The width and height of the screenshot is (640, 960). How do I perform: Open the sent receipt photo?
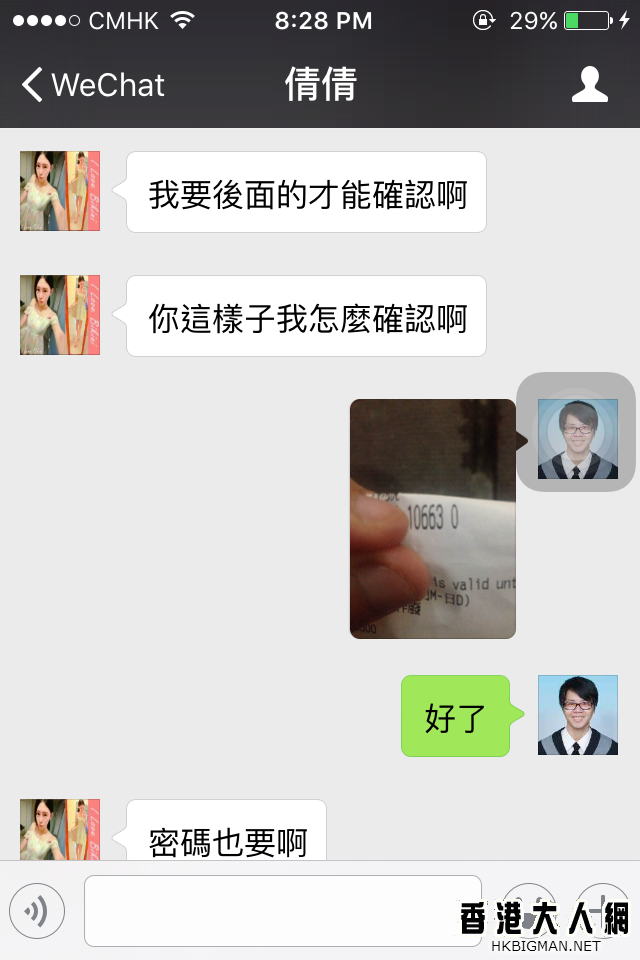432,518
